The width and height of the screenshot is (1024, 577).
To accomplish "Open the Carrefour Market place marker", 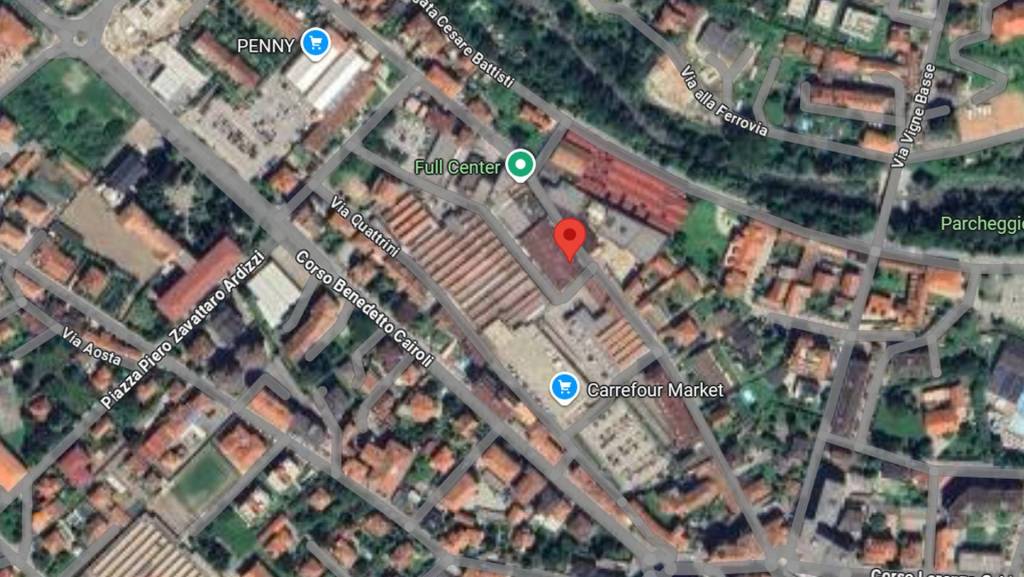I will click(565, 388).
